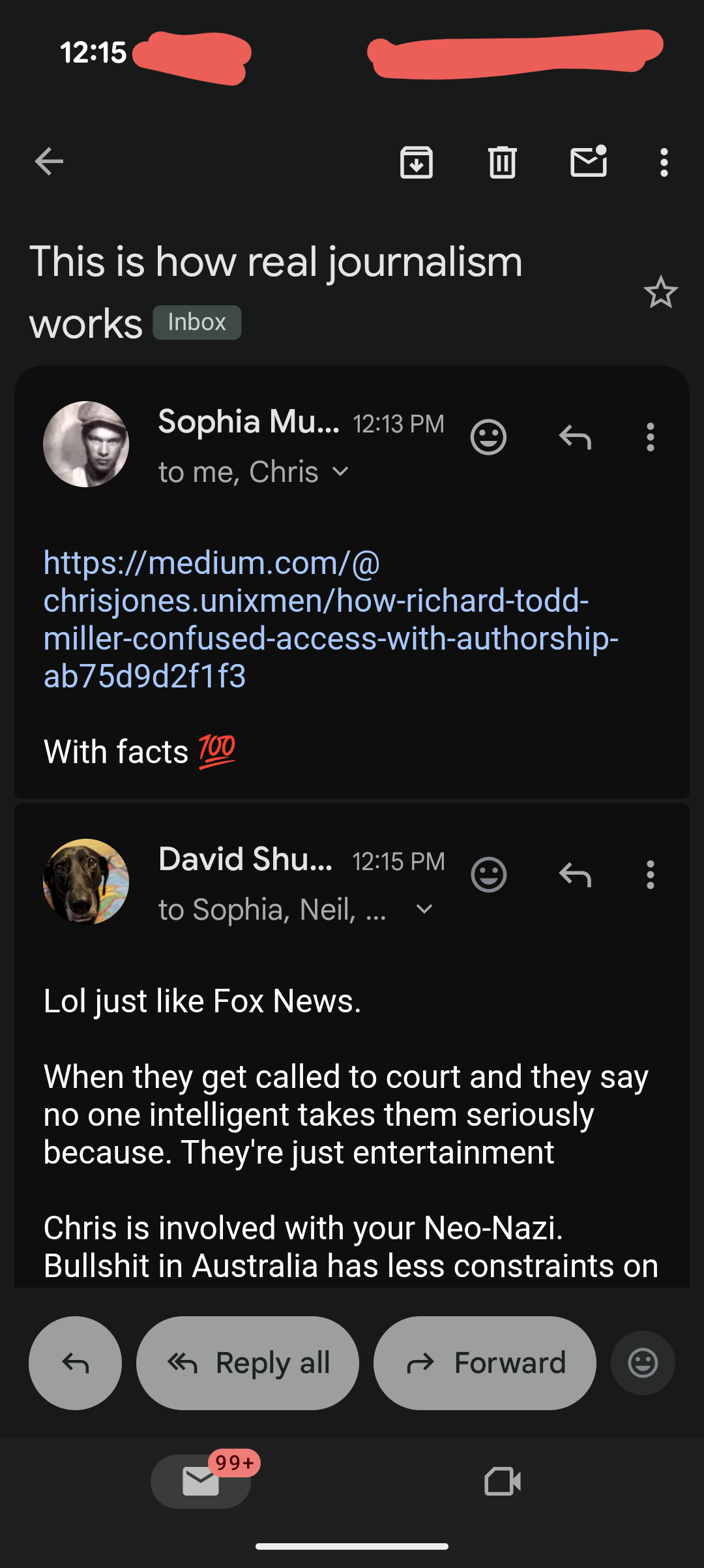The height and width of the screenshot is (1568, 704).
Task: Reply to Sophia's message
Action: (x=575, y=437)
